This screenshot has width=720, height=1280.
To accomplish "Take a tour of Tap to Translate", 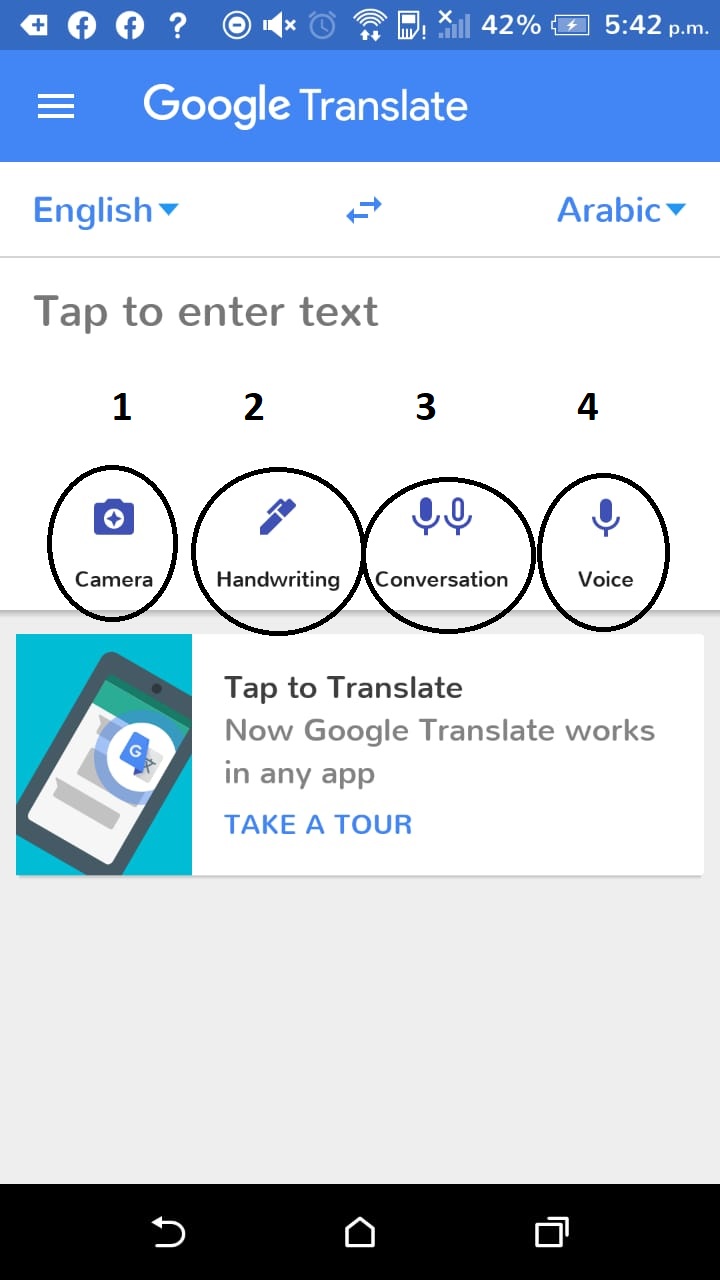I will [x=318, y=824].
